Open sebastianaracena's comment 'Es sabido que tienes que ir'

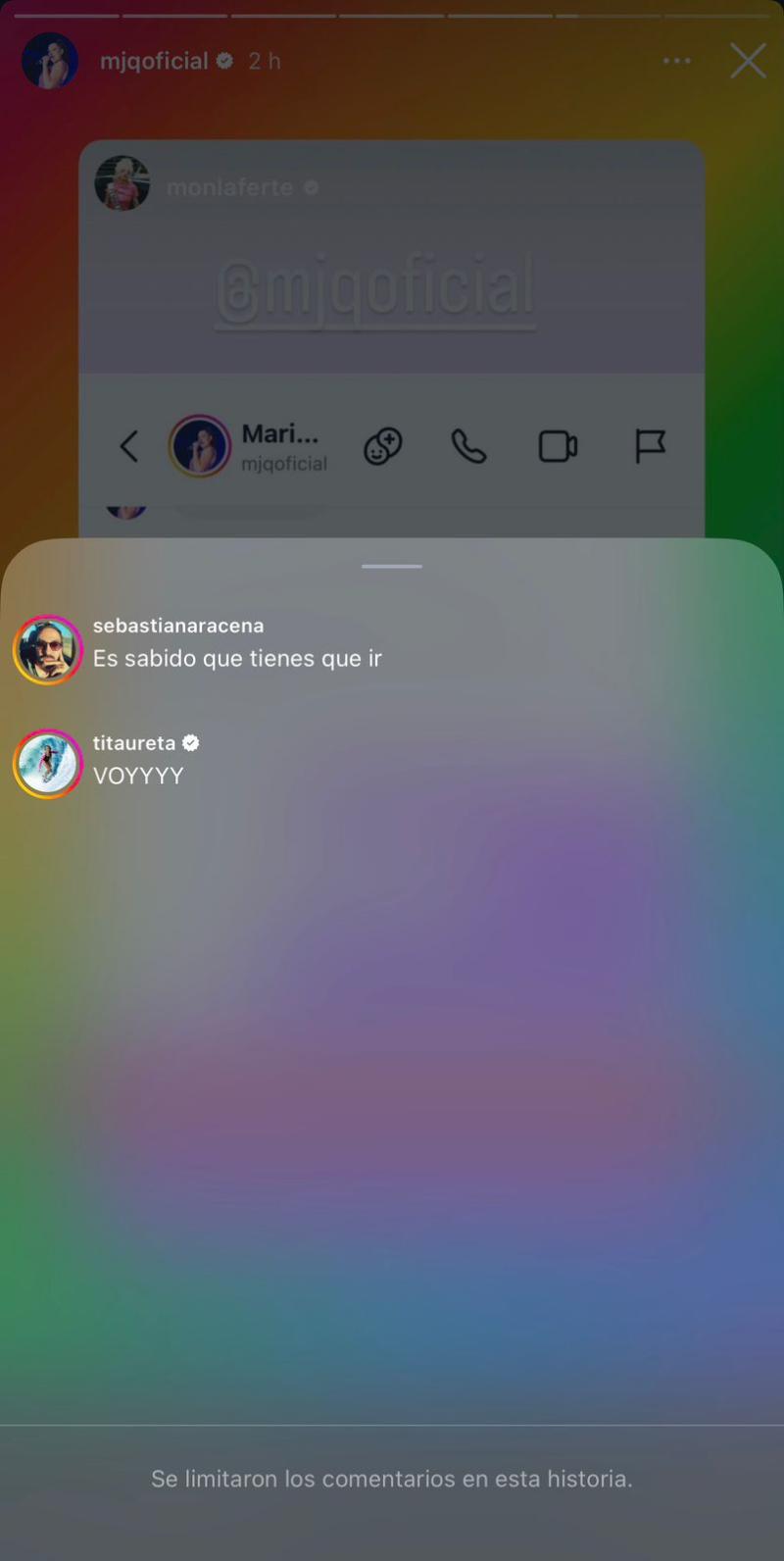(238, 658)
